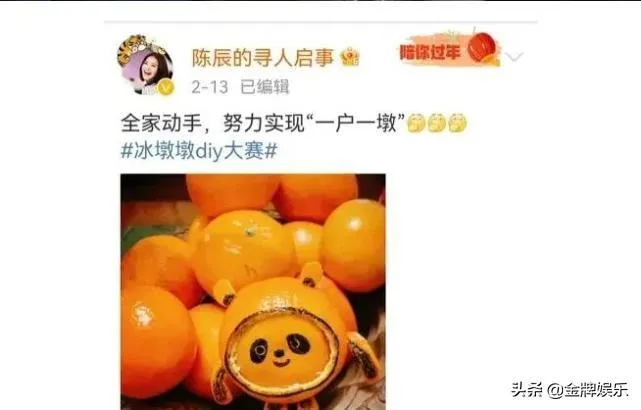Expand the post options chevron

(x=514, y=56)
